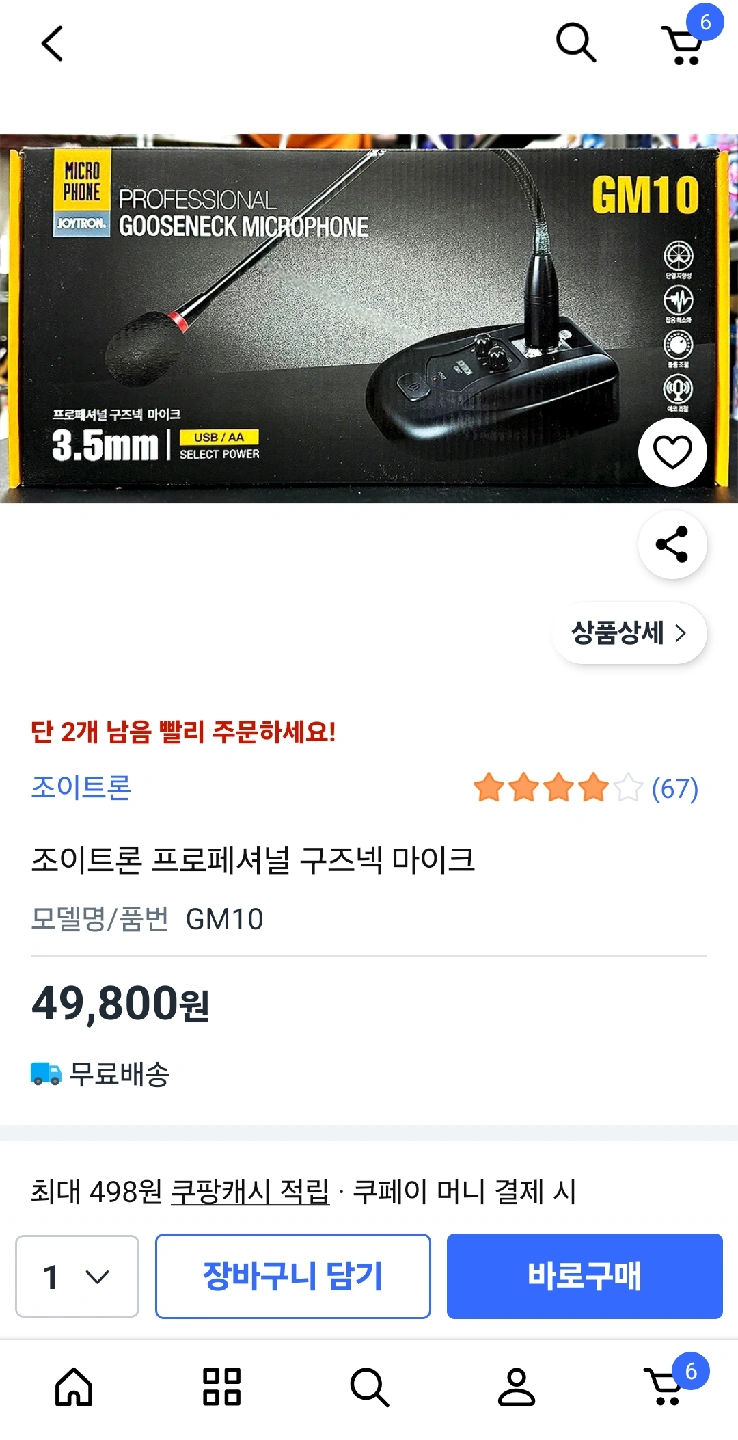Open search from the top bar
738x1440 pixels.
click(x=576, y=43)
